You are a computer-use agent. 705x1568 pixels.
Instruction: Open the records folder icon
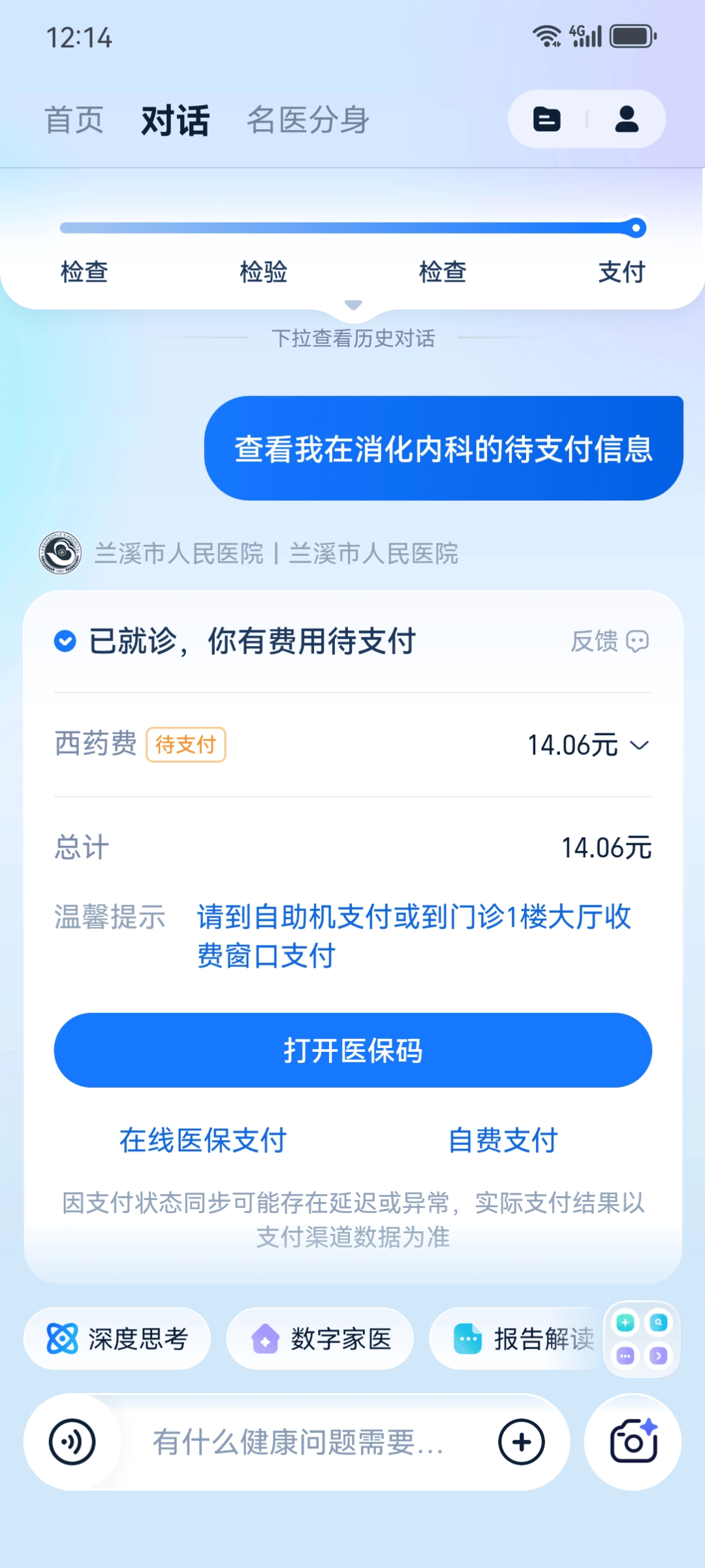(x=546, y=119)
